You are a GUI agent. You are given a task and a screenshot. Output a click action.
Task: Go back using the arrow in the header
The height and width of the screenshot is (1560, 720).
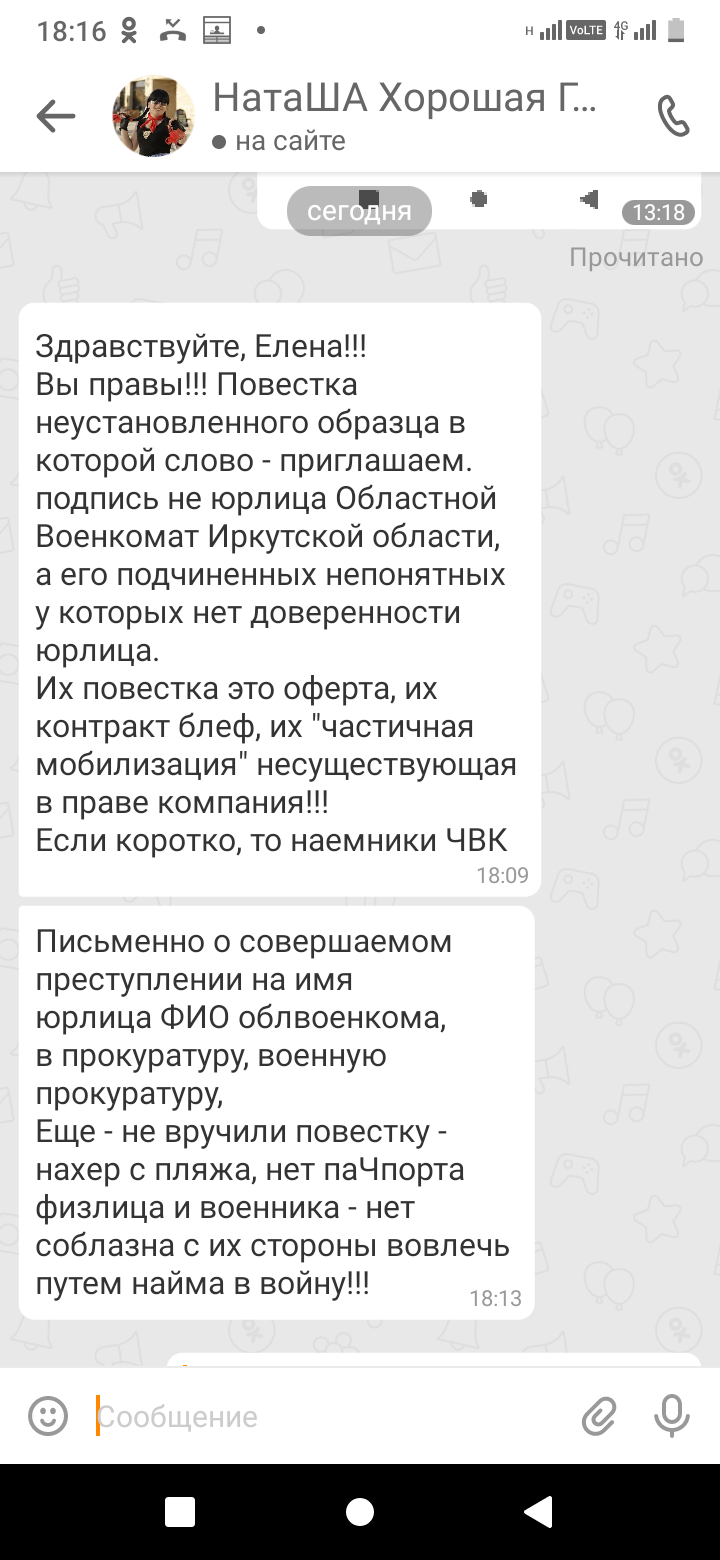[56, 116]
